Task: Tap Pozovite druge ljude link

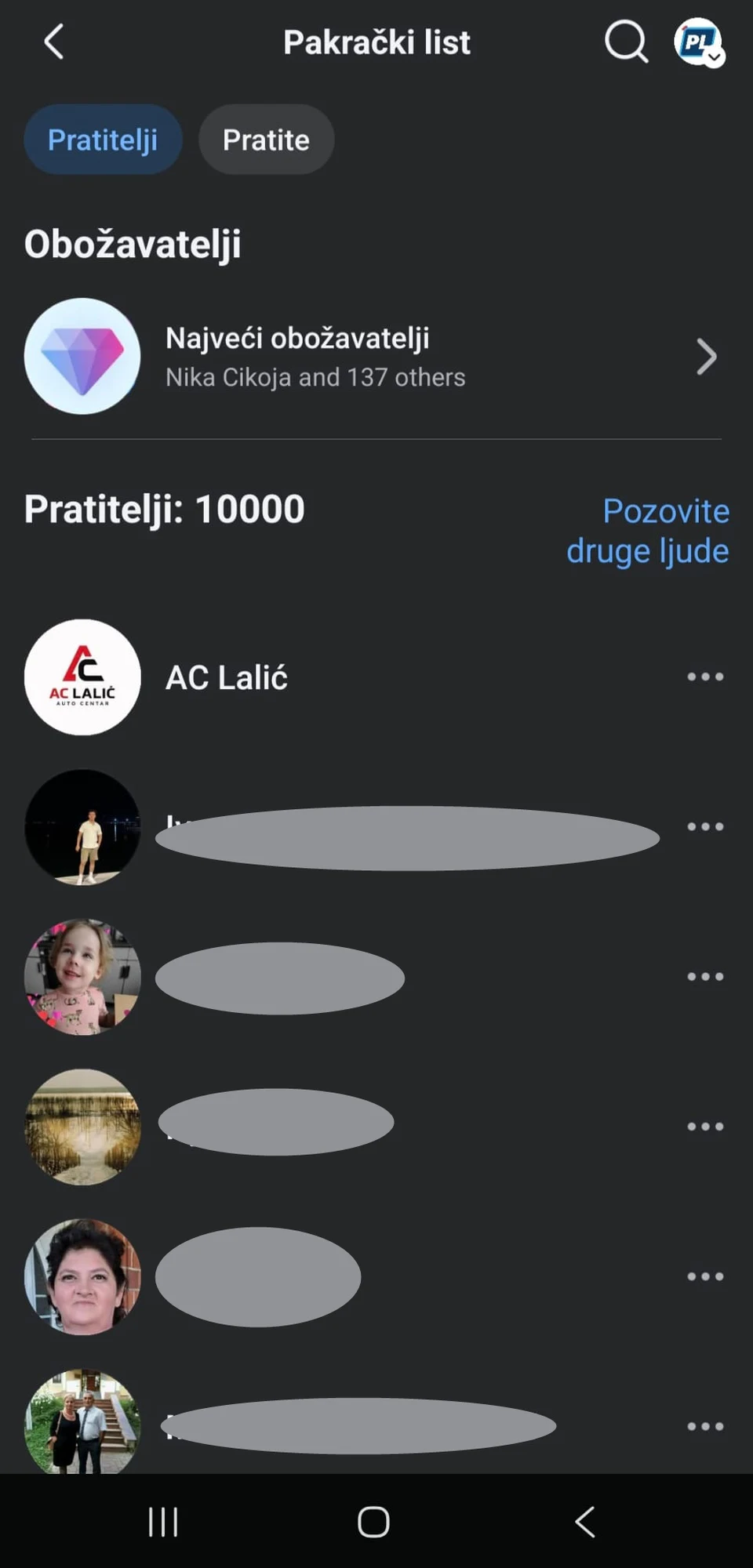Action: pyautogui.click(x=648, y=531)
